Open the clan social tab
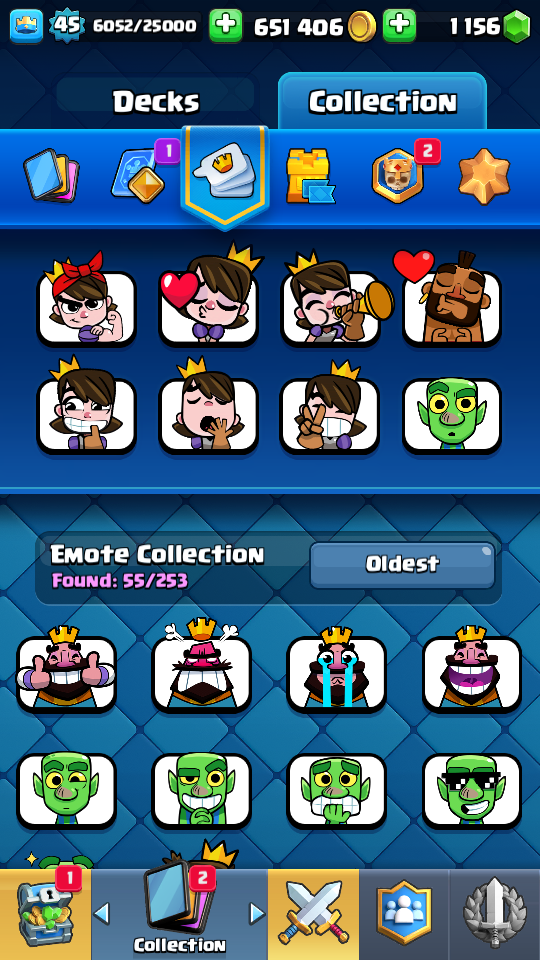Image resolution: width=540 pixels, height=960 pixels. 404,914
